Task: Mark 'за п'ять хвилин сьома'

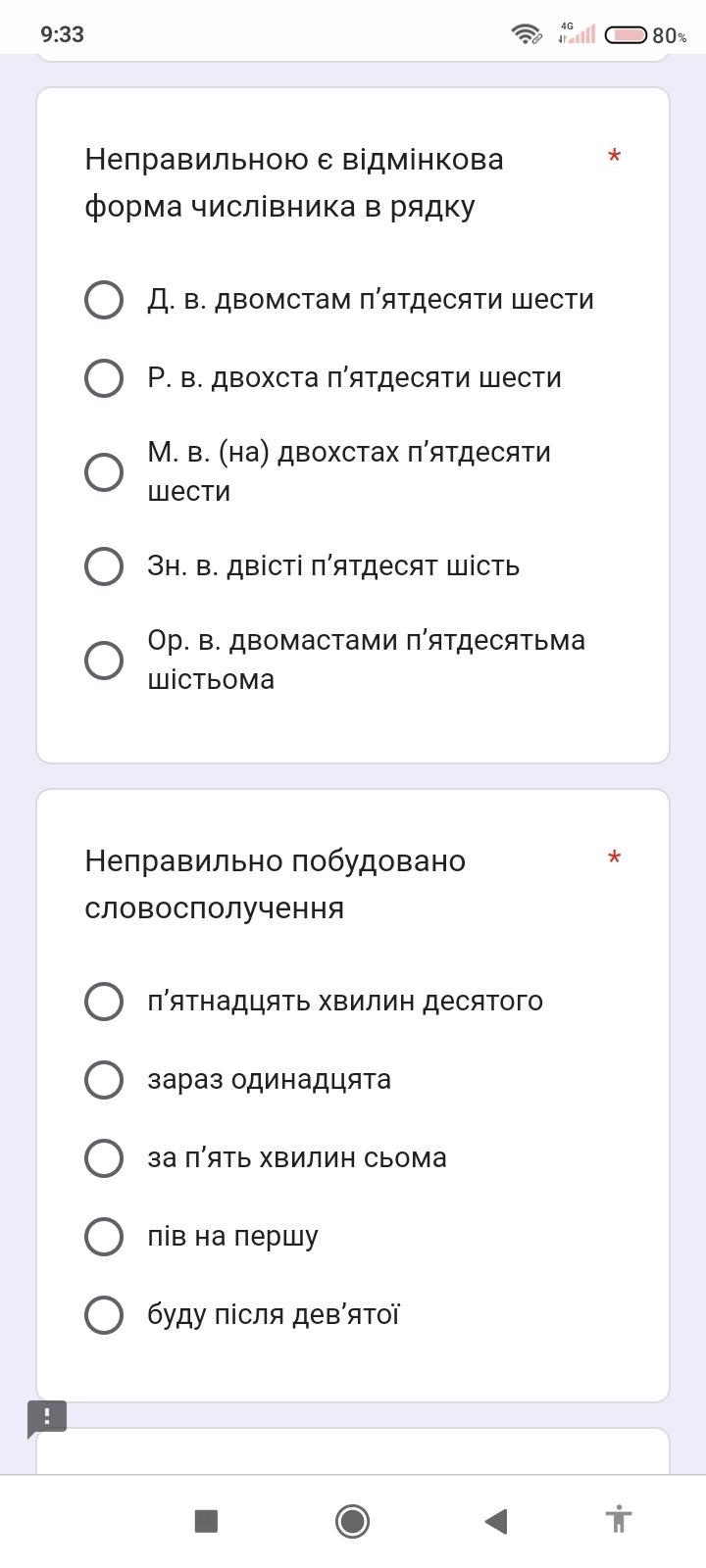Action: click(104, 1158)
